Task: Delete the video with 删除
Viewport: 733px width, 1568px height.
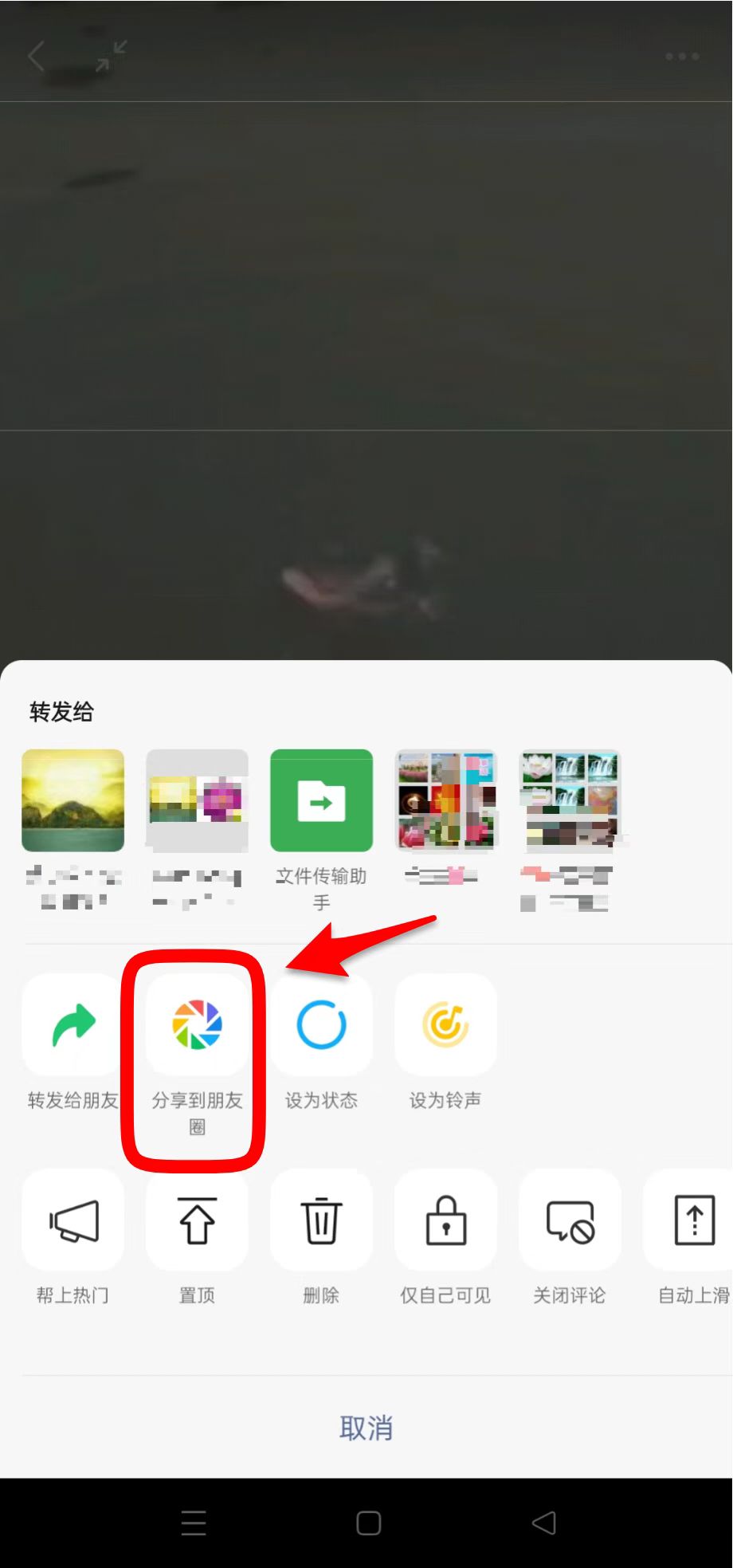Action: pos(321,1220)
